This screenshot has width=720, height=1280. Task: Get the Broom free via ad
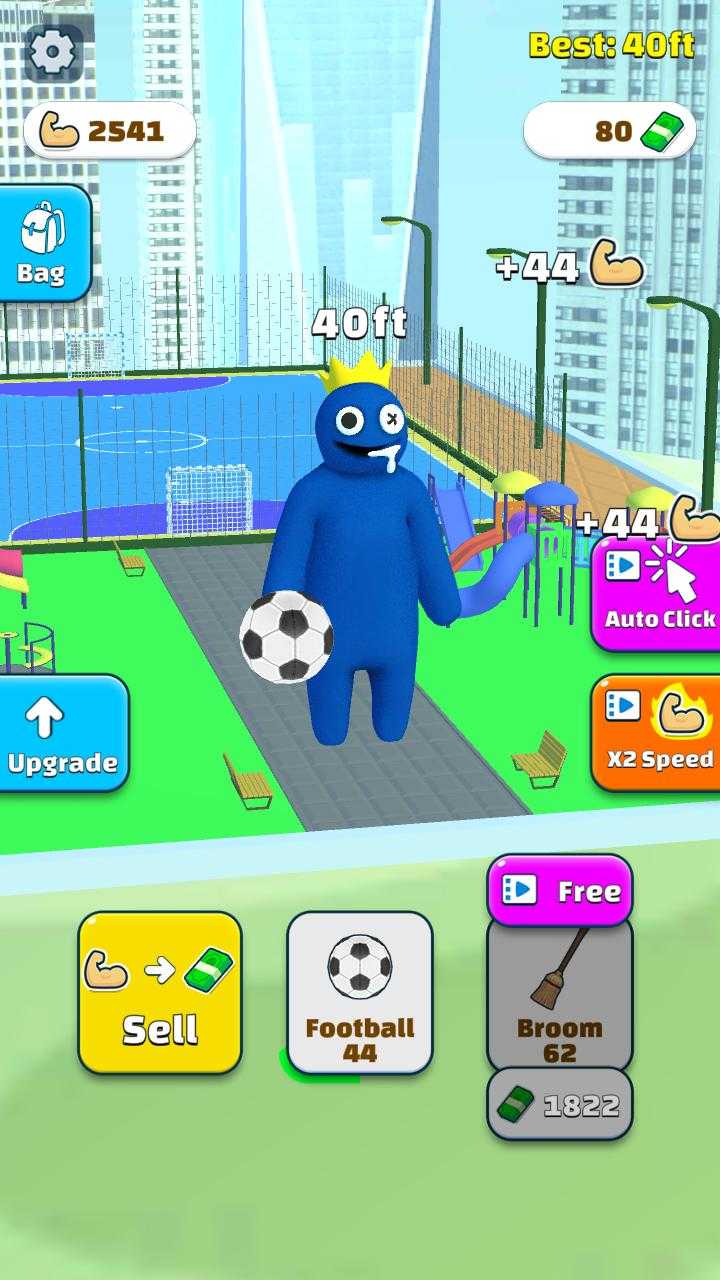pyautogui.click(x=560, y=890)
